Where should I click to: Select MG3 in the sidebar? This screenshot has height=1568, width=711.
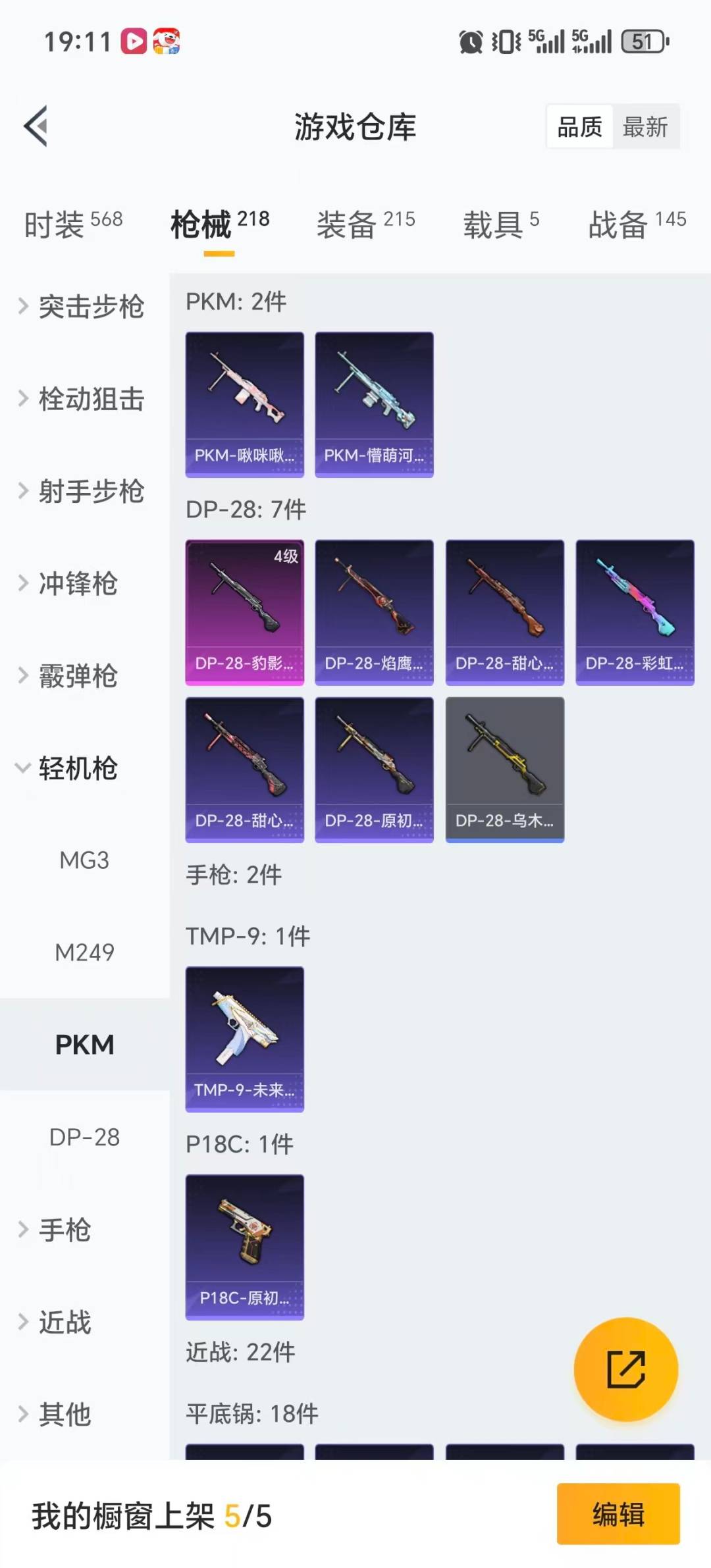pos(84,860)
